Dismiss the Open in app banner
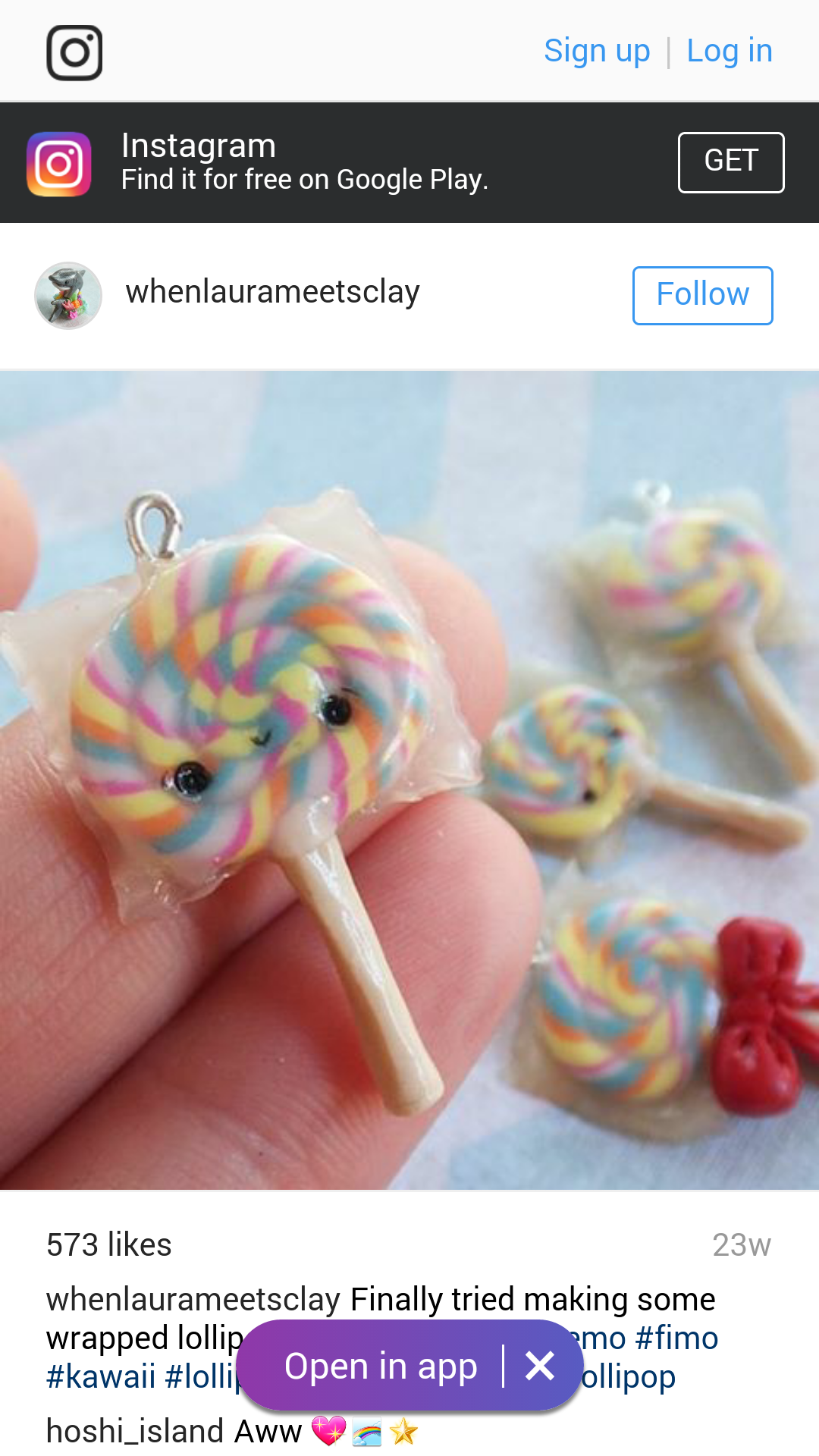Image resolution: width=819 pixels, height=1456 pixels. 540,1367
